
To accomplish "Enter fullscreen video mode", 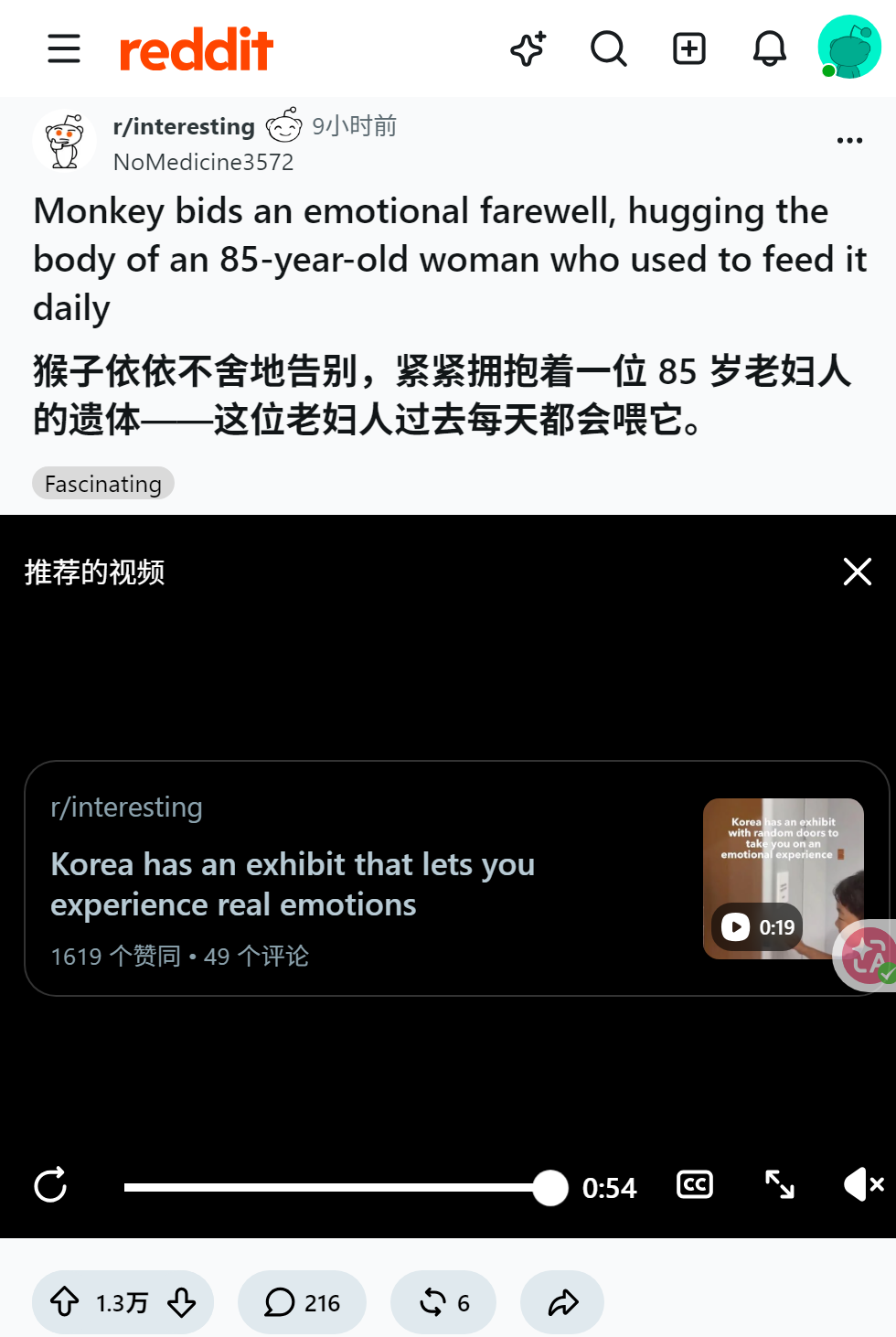I will 780,1185.
